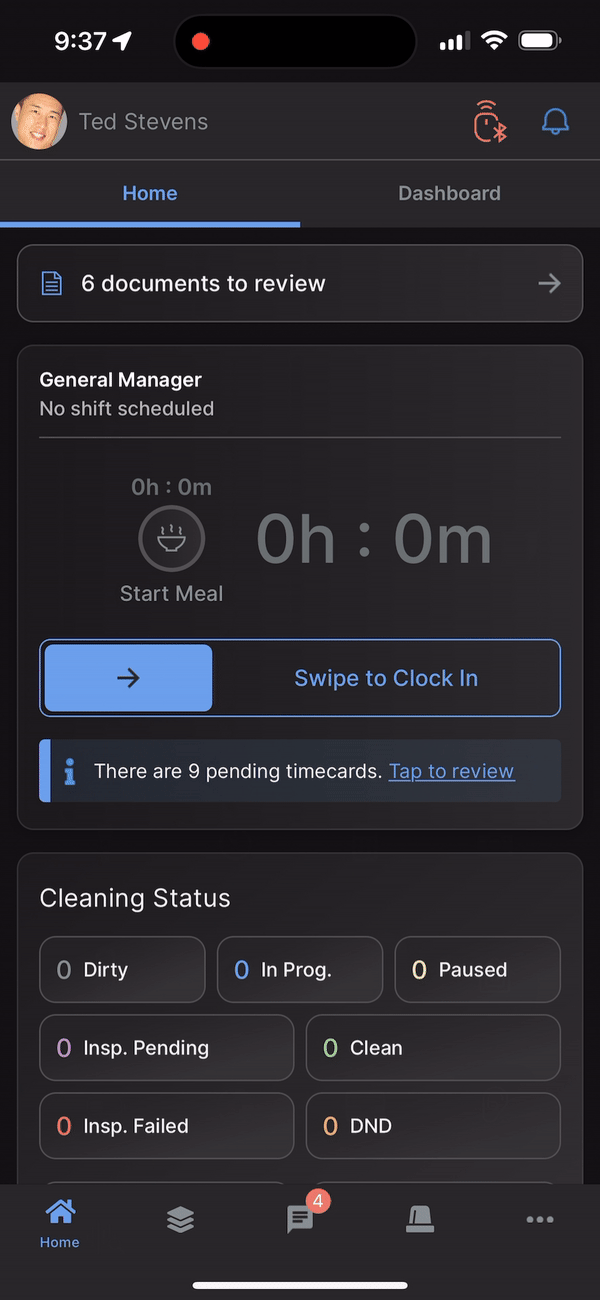Switch to the Dashboard tab

click(449, 193)
